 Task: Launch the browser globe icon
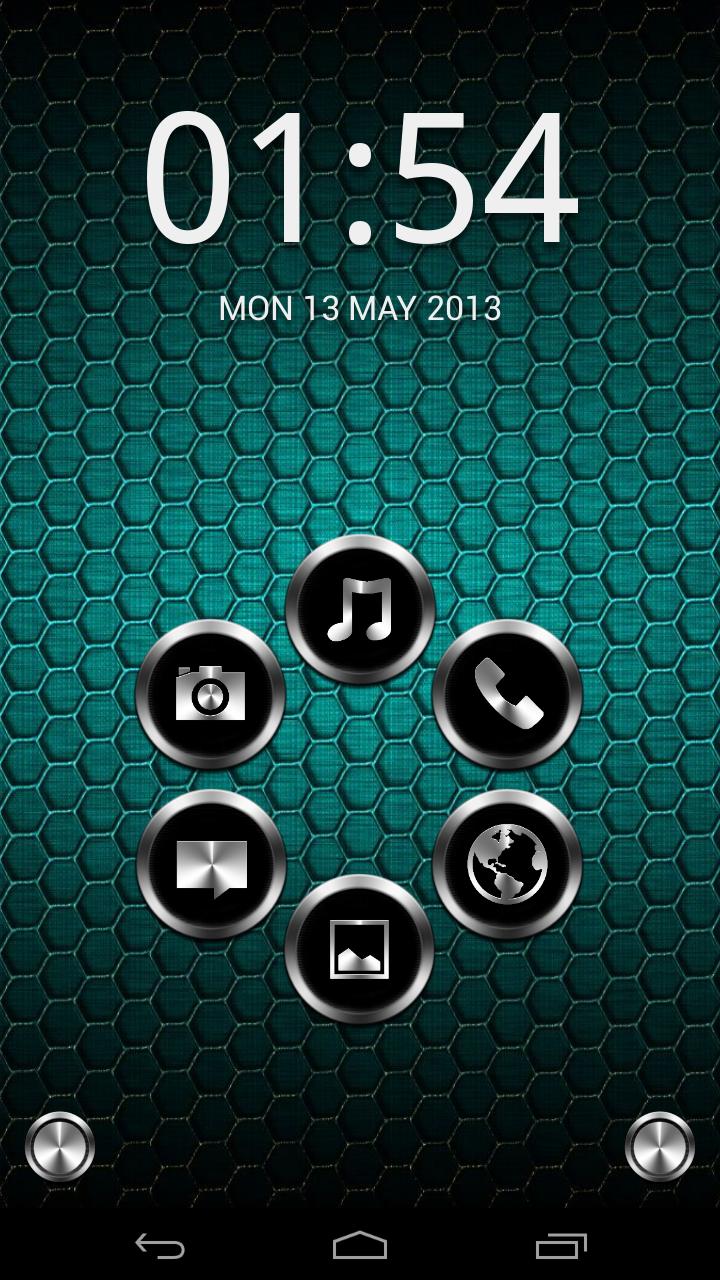[508, 864]
